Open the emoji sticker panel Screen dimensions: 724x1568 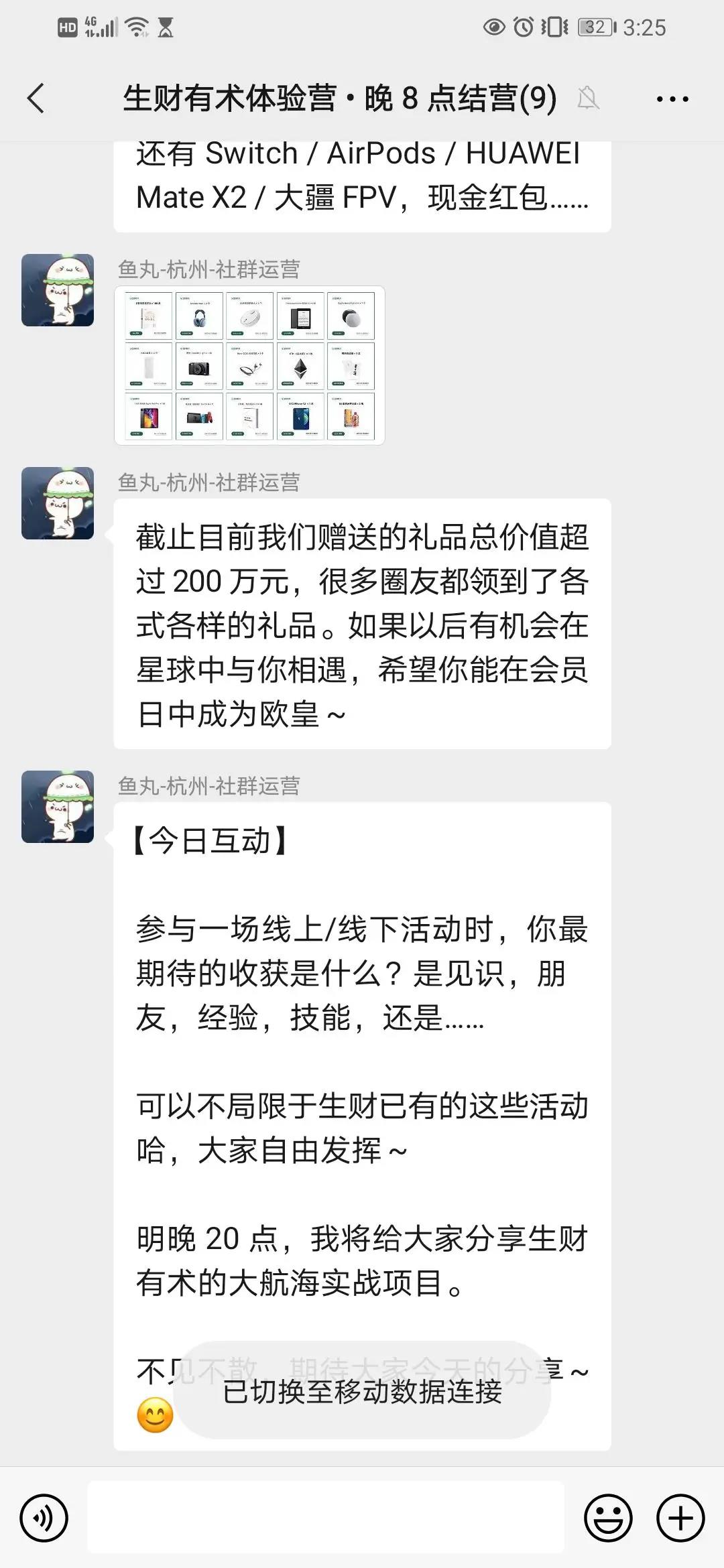(x=608, y=1518)
